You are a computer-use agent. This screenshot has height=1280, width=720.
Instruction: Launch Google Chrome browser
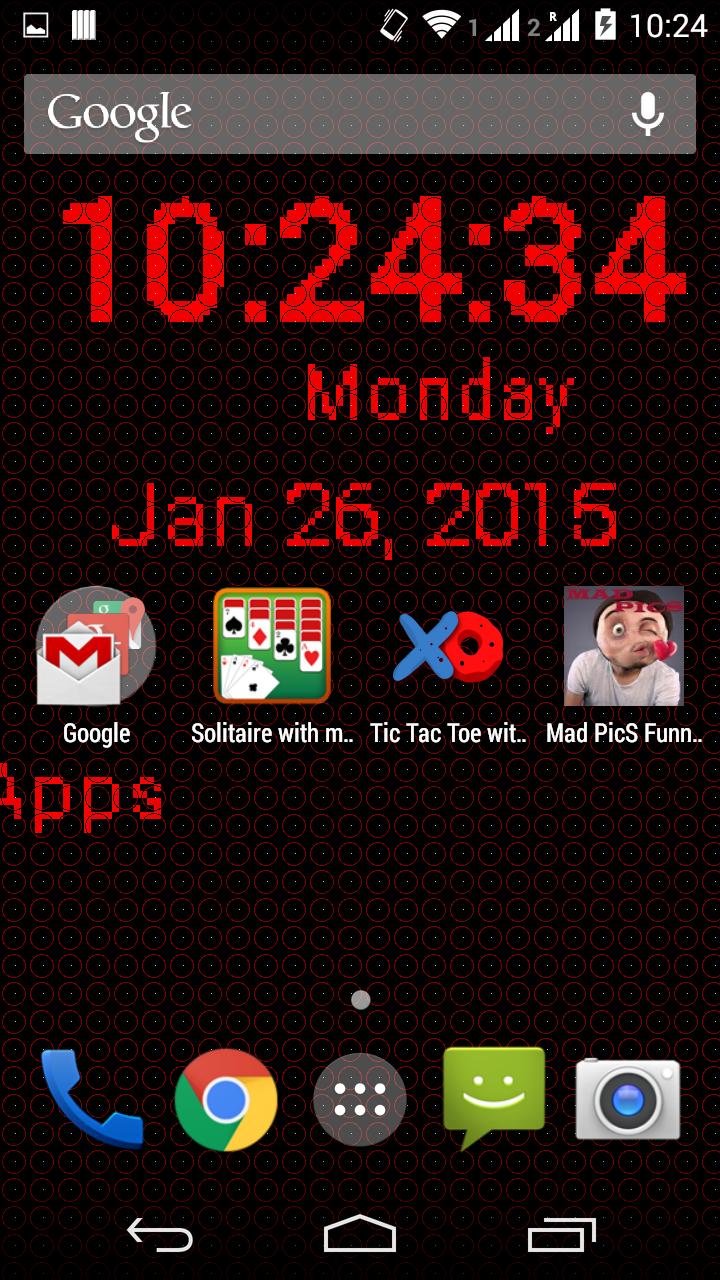(225, 1098)
